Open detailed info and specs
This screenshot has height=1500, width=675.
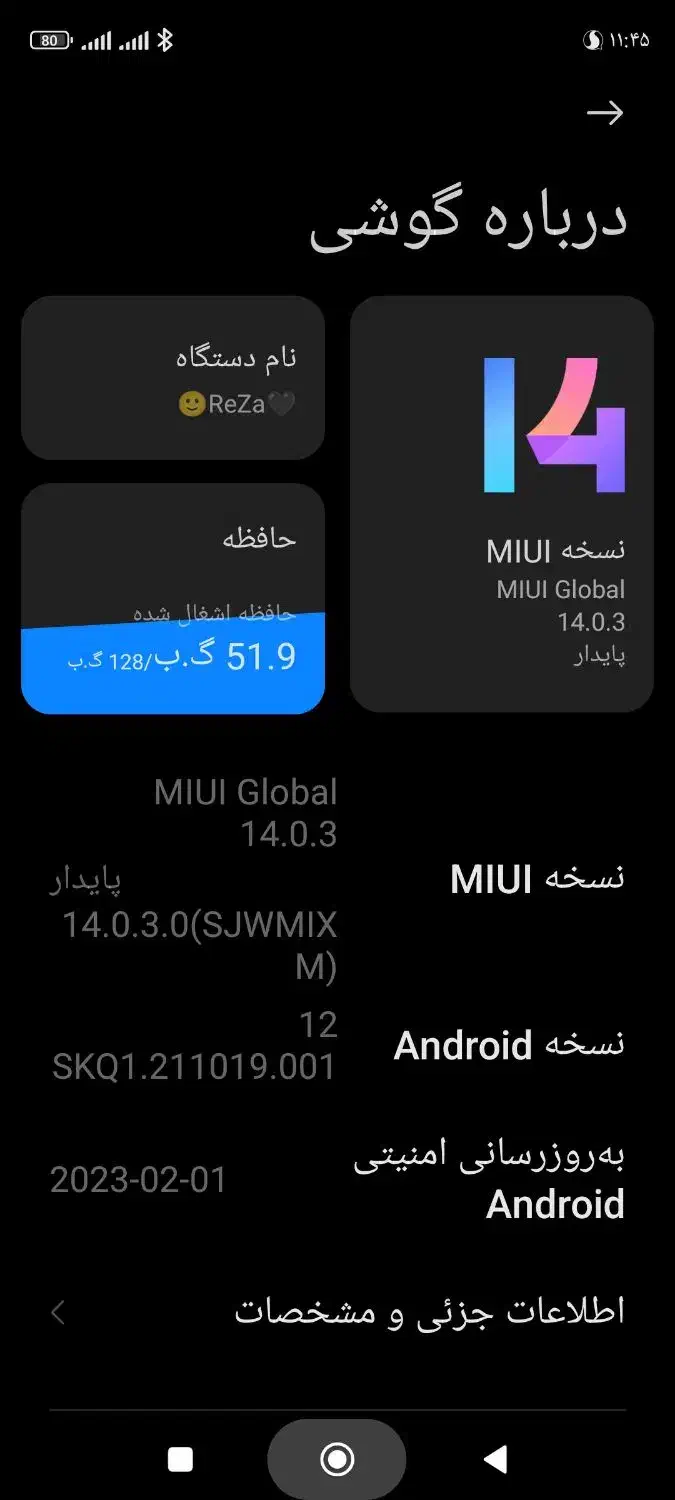337,1312
